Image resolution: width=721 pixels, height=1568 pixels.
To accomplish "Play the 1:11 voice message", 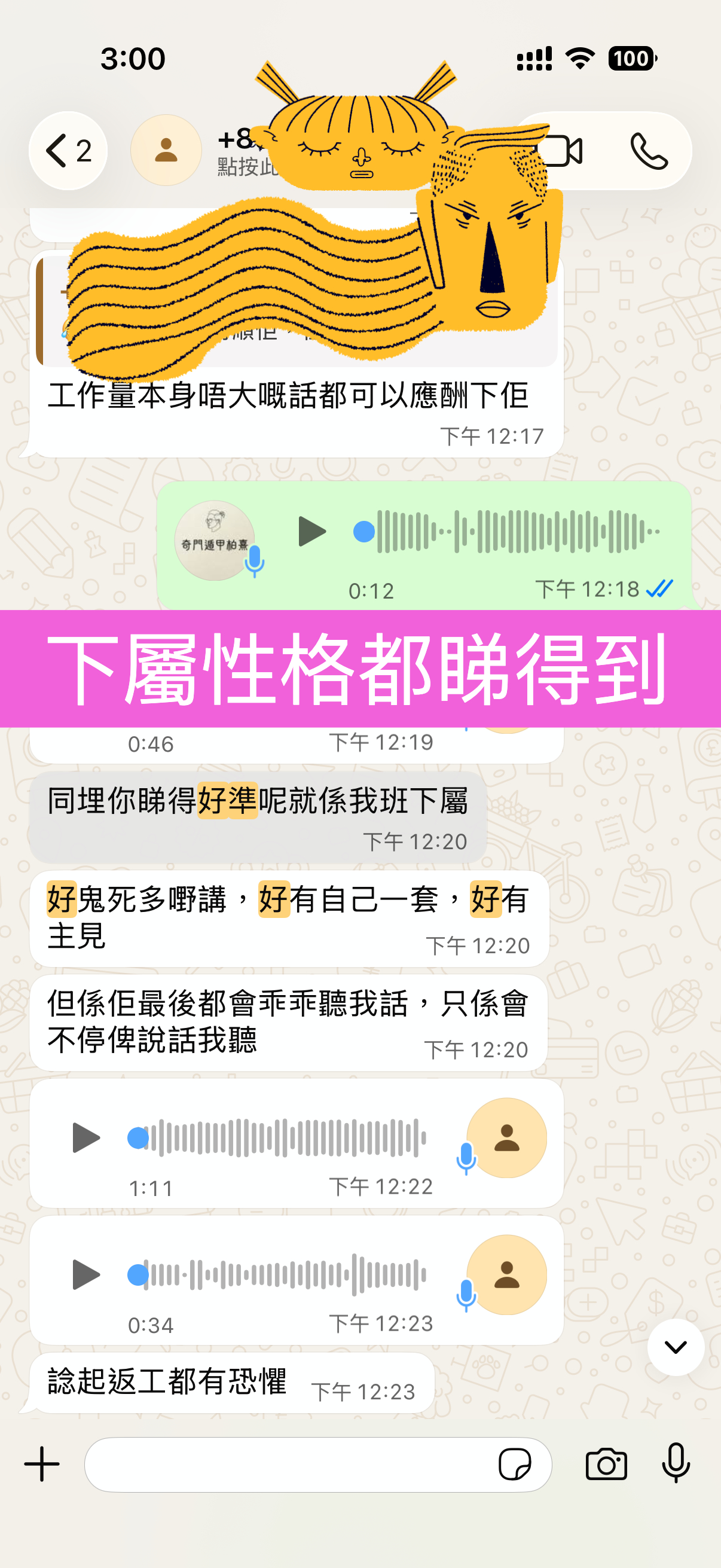I will pyautogui.click(x=85, y=1137).
